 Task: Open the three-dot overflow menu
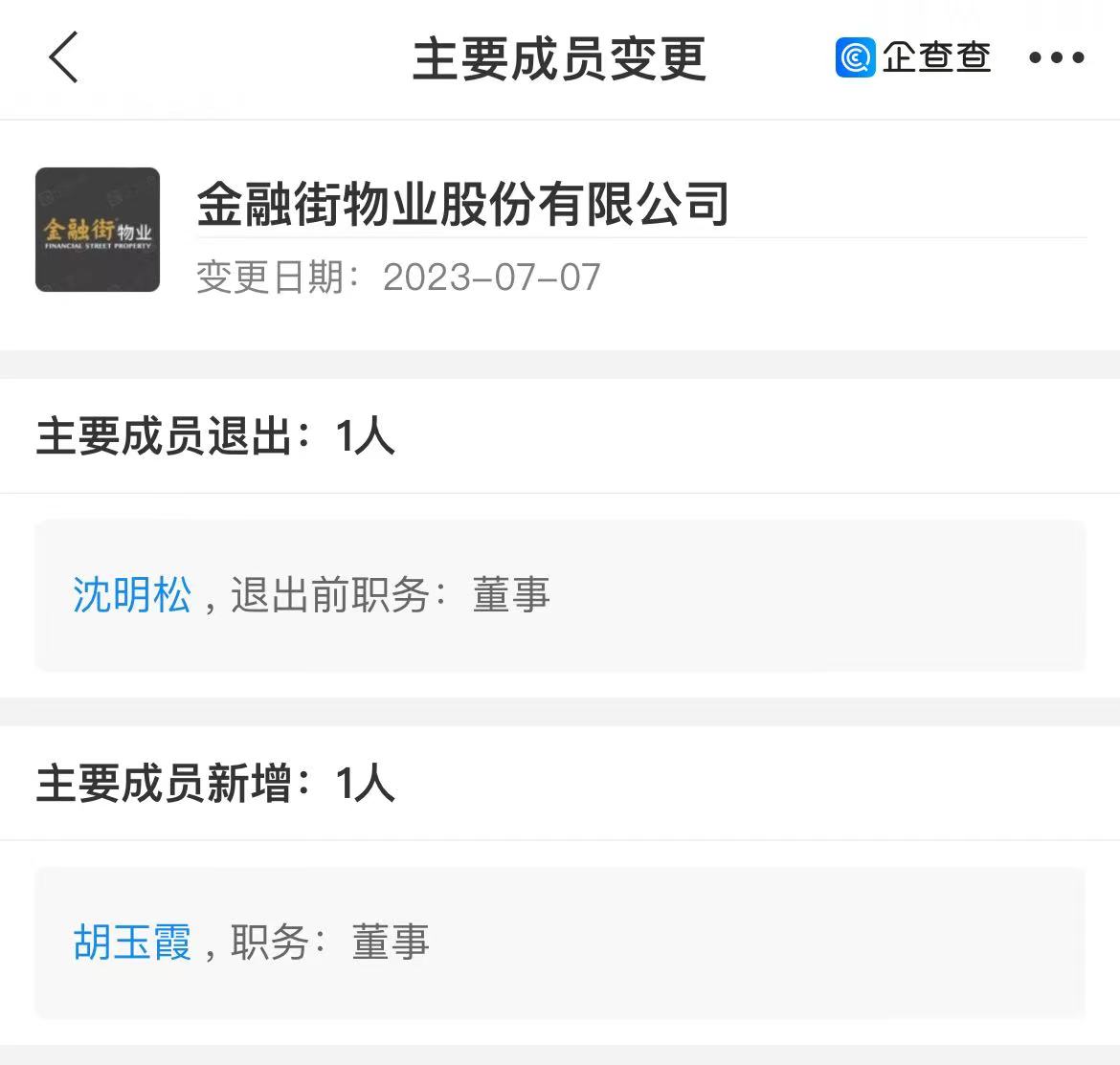(1056, 58)
